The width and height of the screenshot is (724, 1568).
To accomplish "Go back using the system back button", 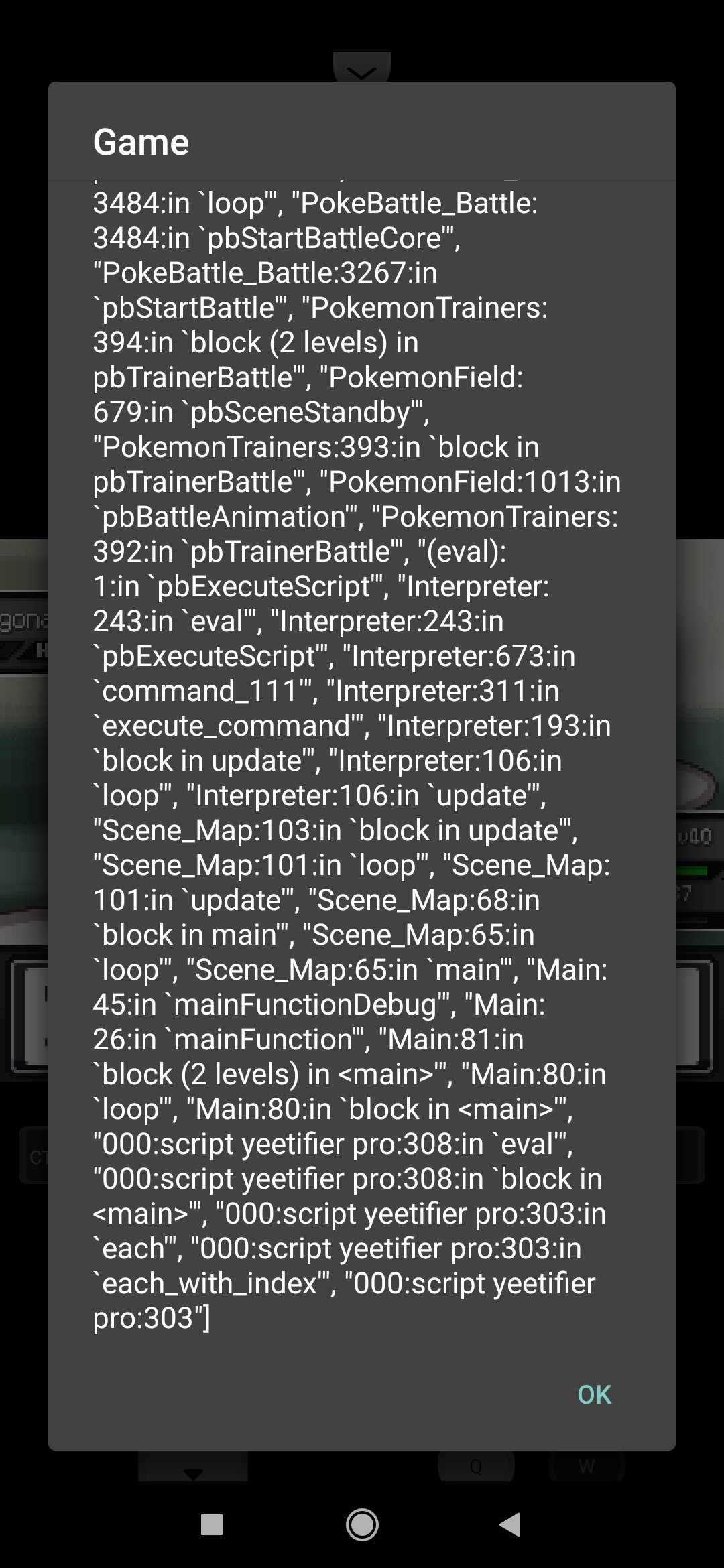I will click(x=510, y=1524).
